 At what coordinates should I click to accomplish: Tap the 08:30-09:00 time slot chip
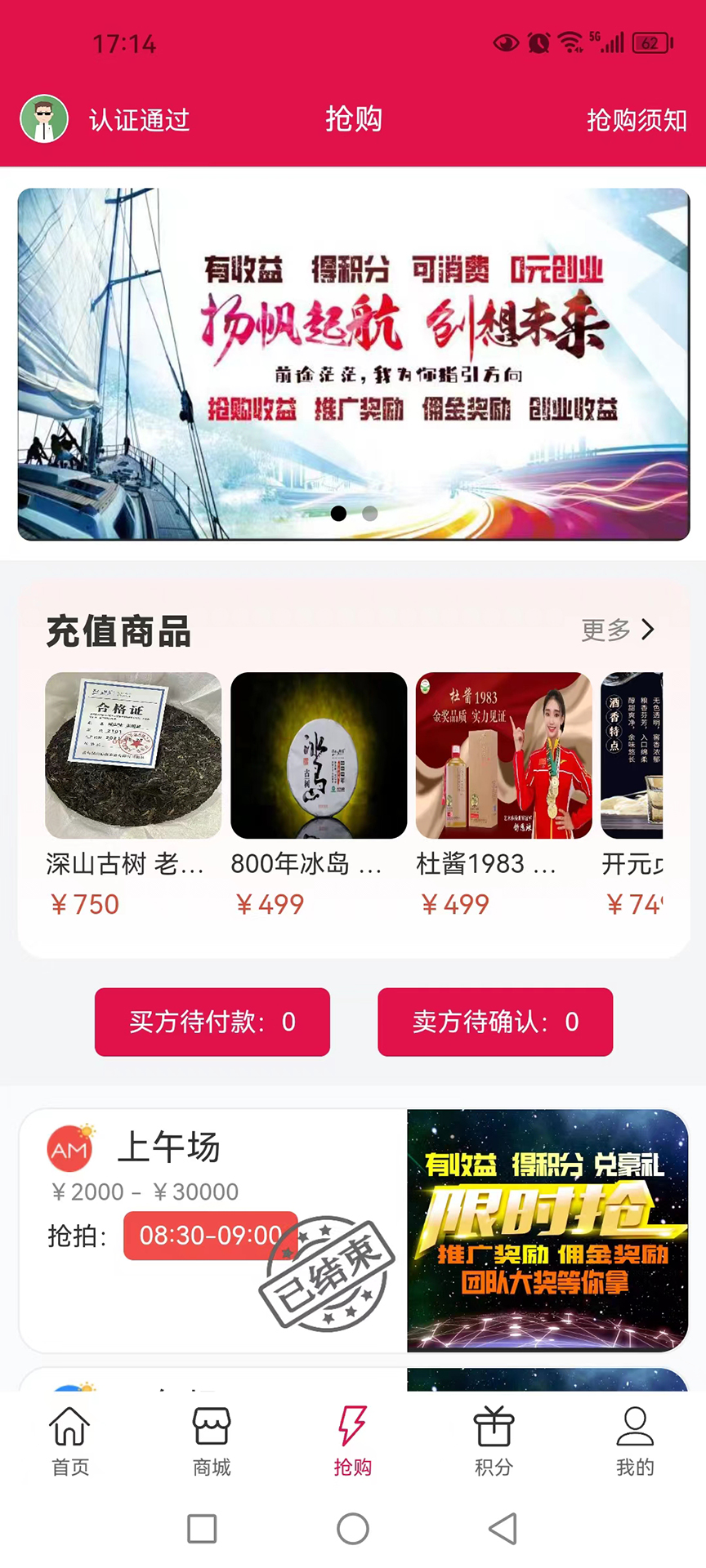pyautogui.click(x=209, y=1236)
